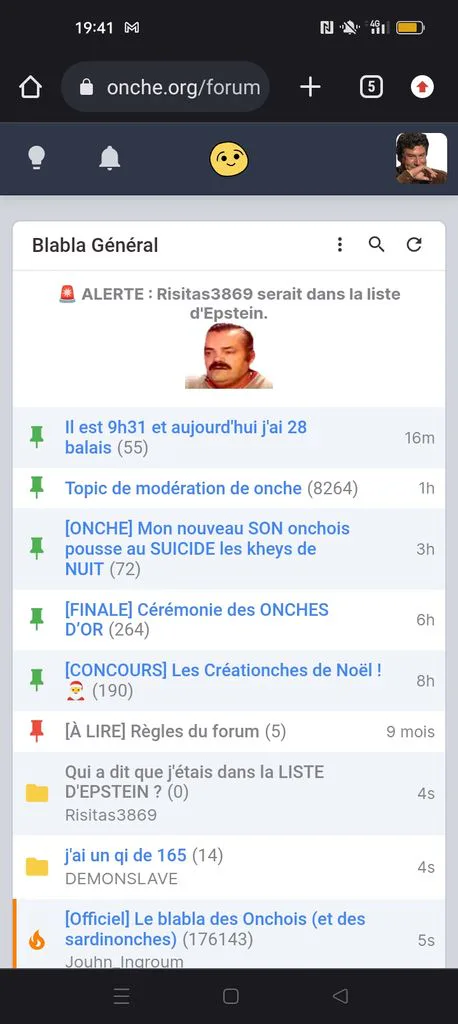Open the profile avatar menu

click(x=421, y=158)
